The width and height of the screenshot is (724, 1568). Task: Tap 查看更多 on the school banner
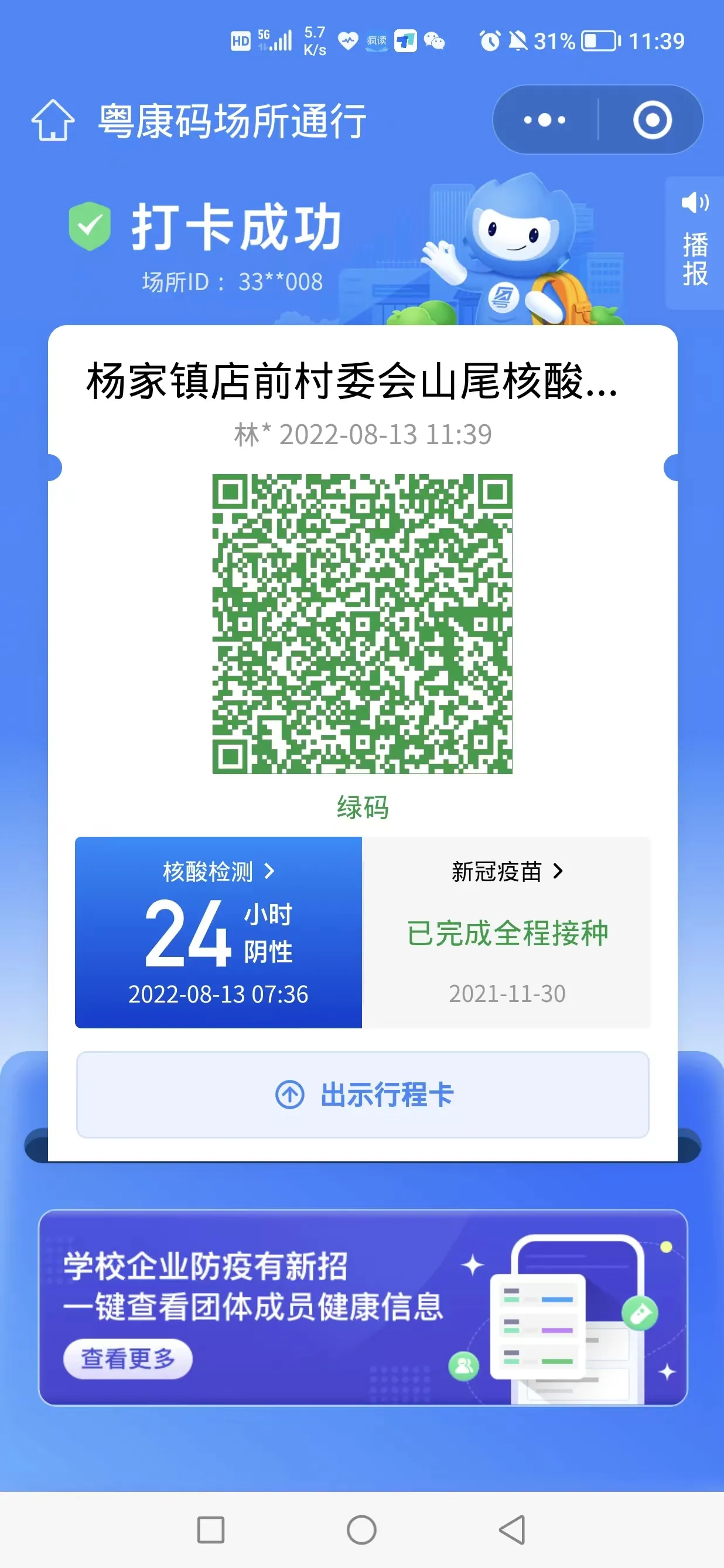(x=128, y=1358)
